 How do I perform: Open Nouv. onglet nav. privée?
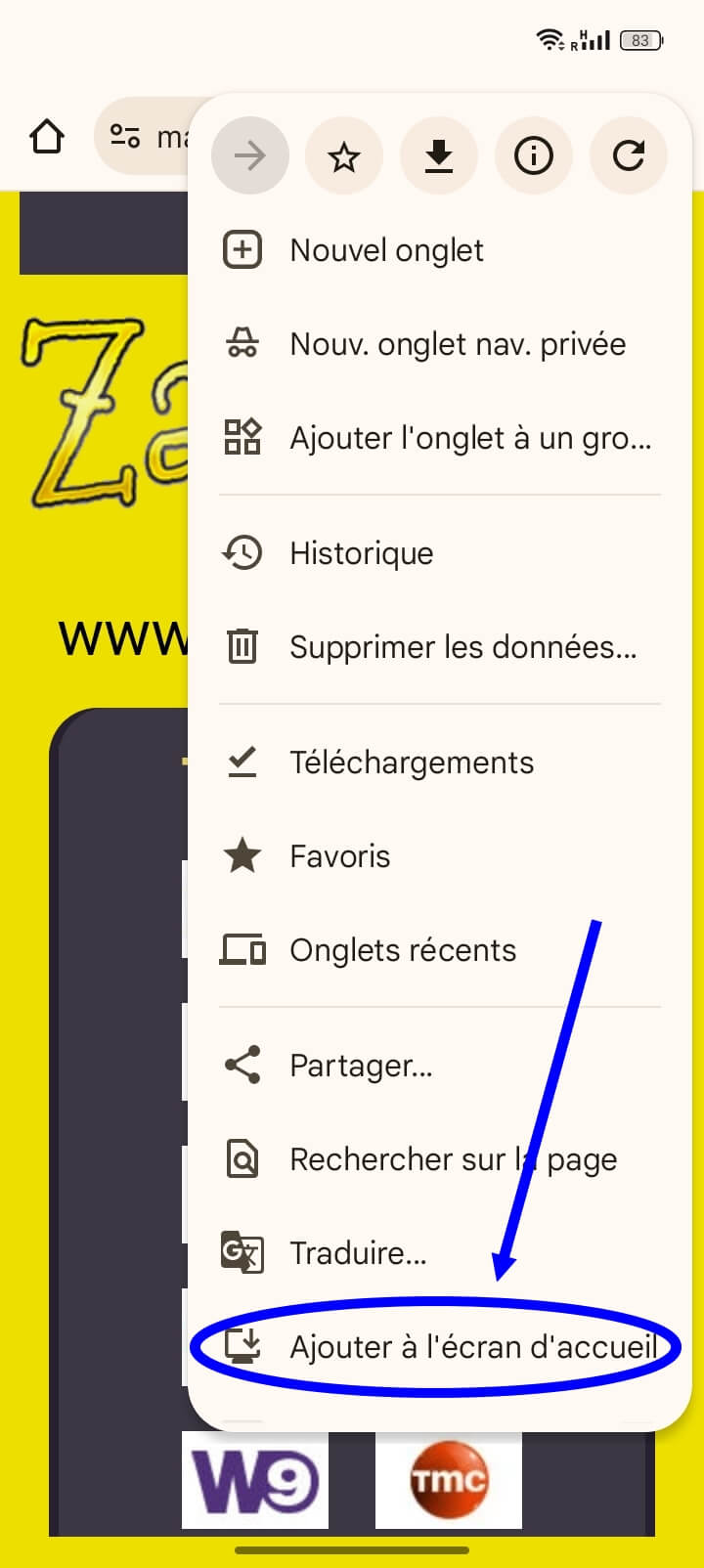457,344
